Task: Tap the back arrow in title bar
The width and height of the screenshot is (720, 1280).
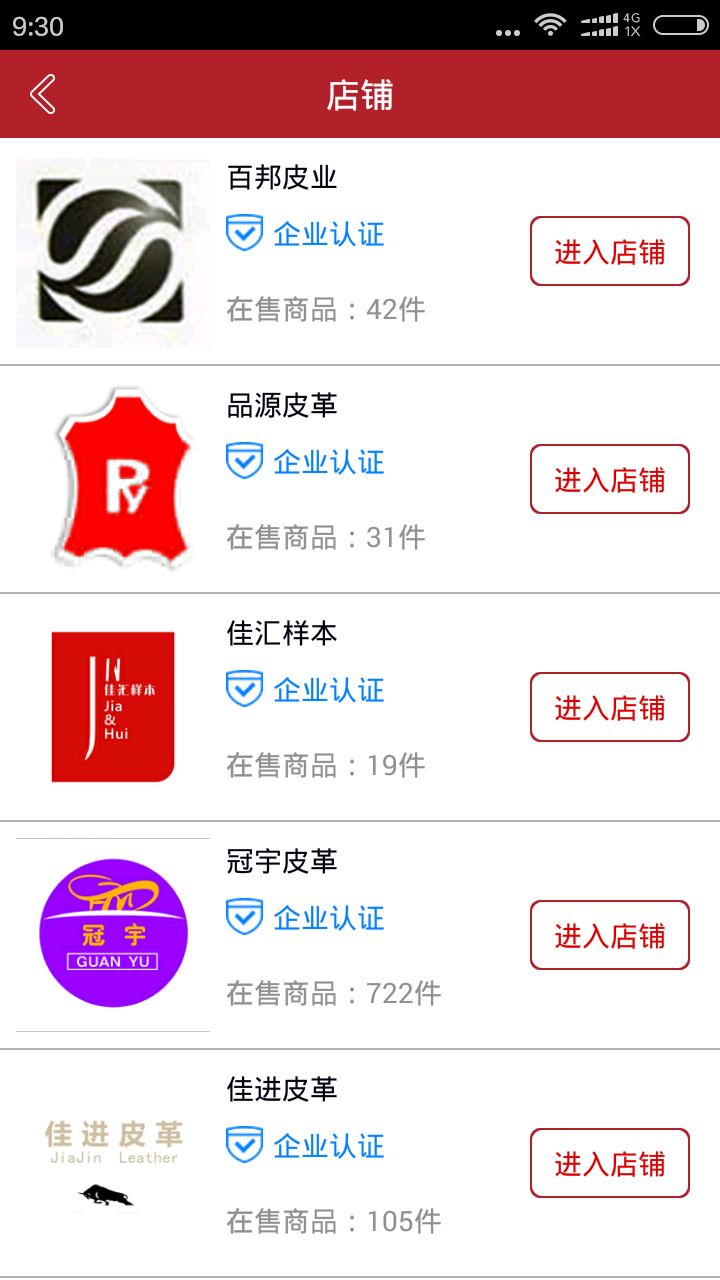Action: pos(41,93)
